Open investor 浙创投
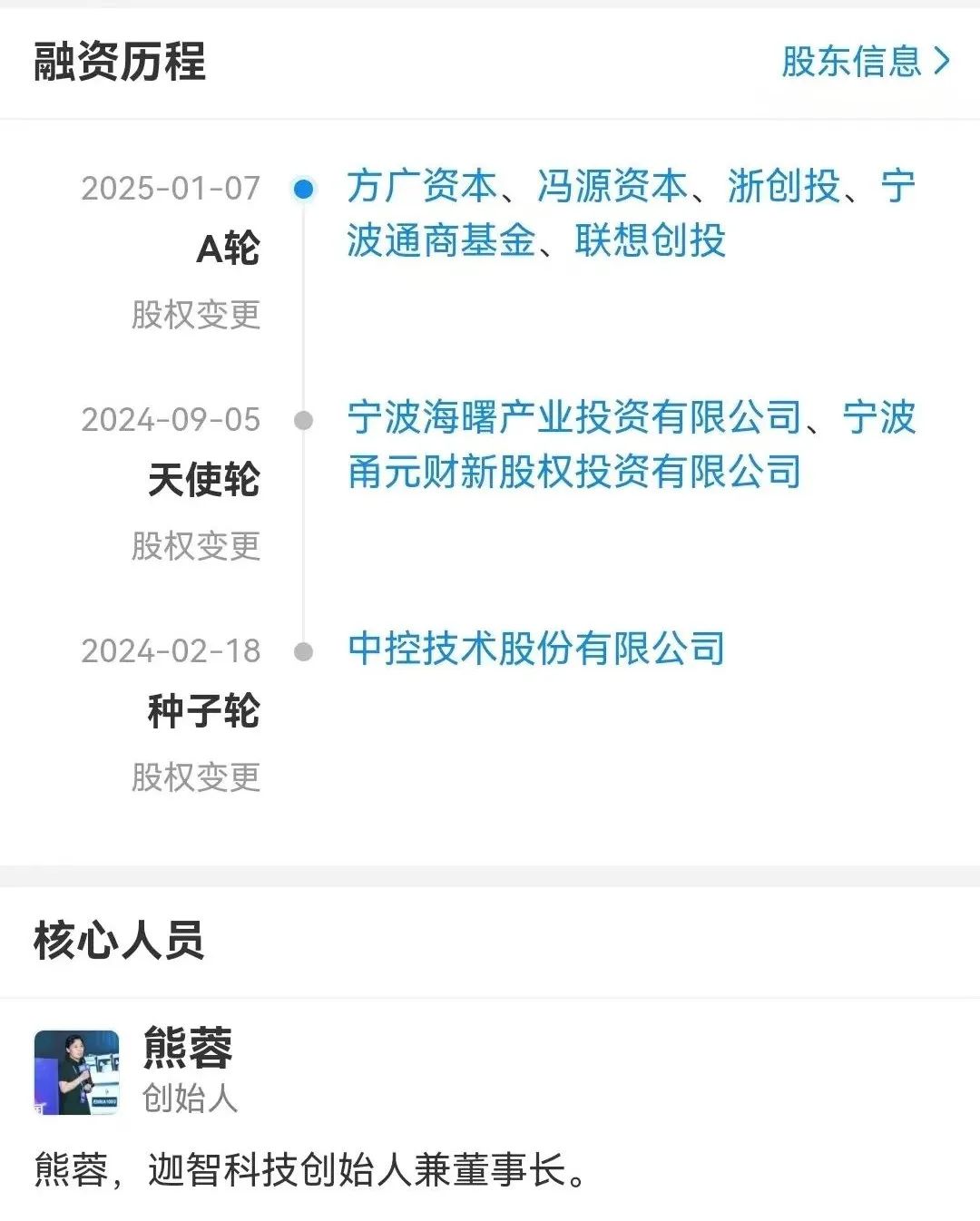 tap(784, 187)
